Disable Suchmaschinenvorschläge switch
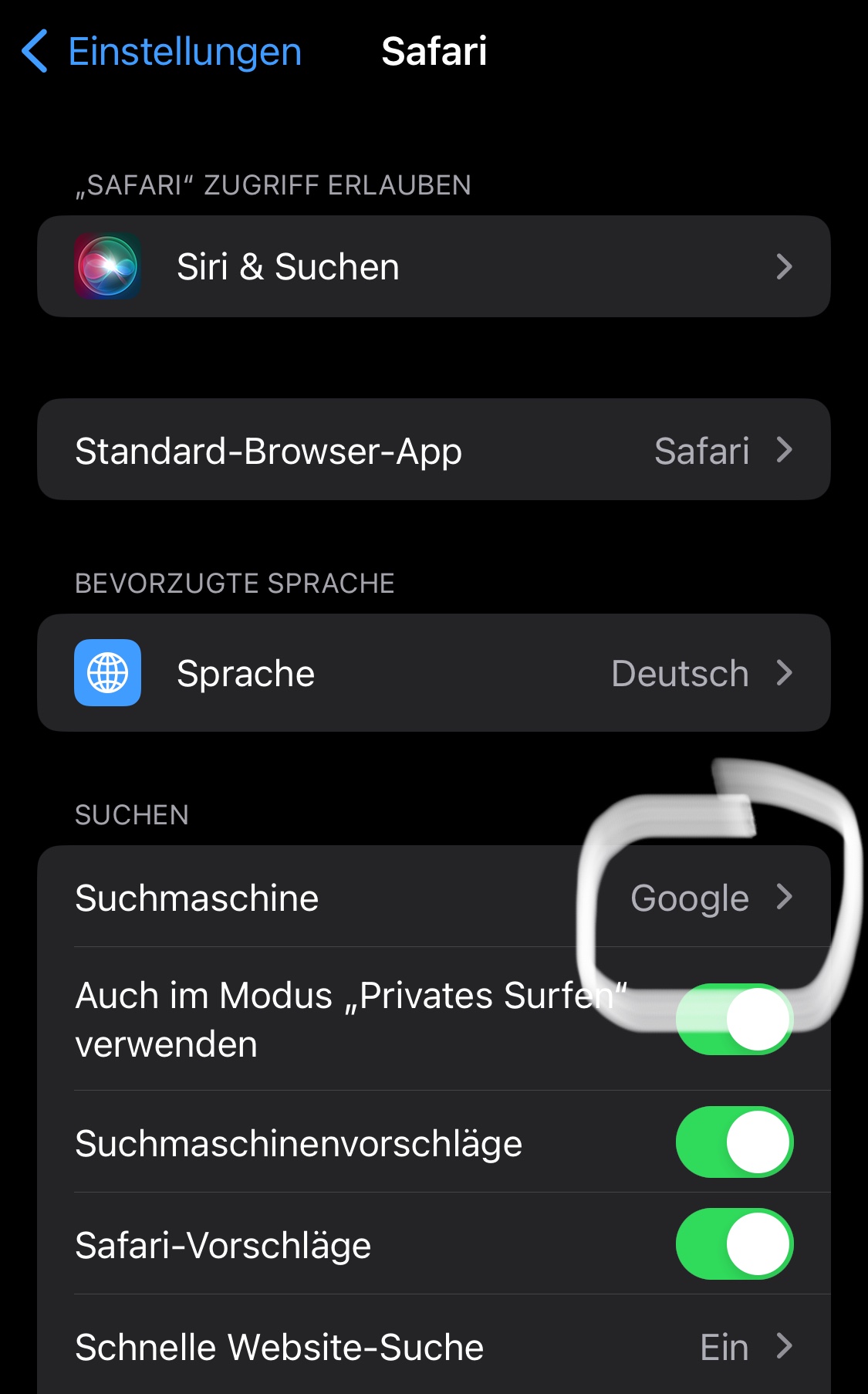 pyautogui.click(x=734, y=1142)
